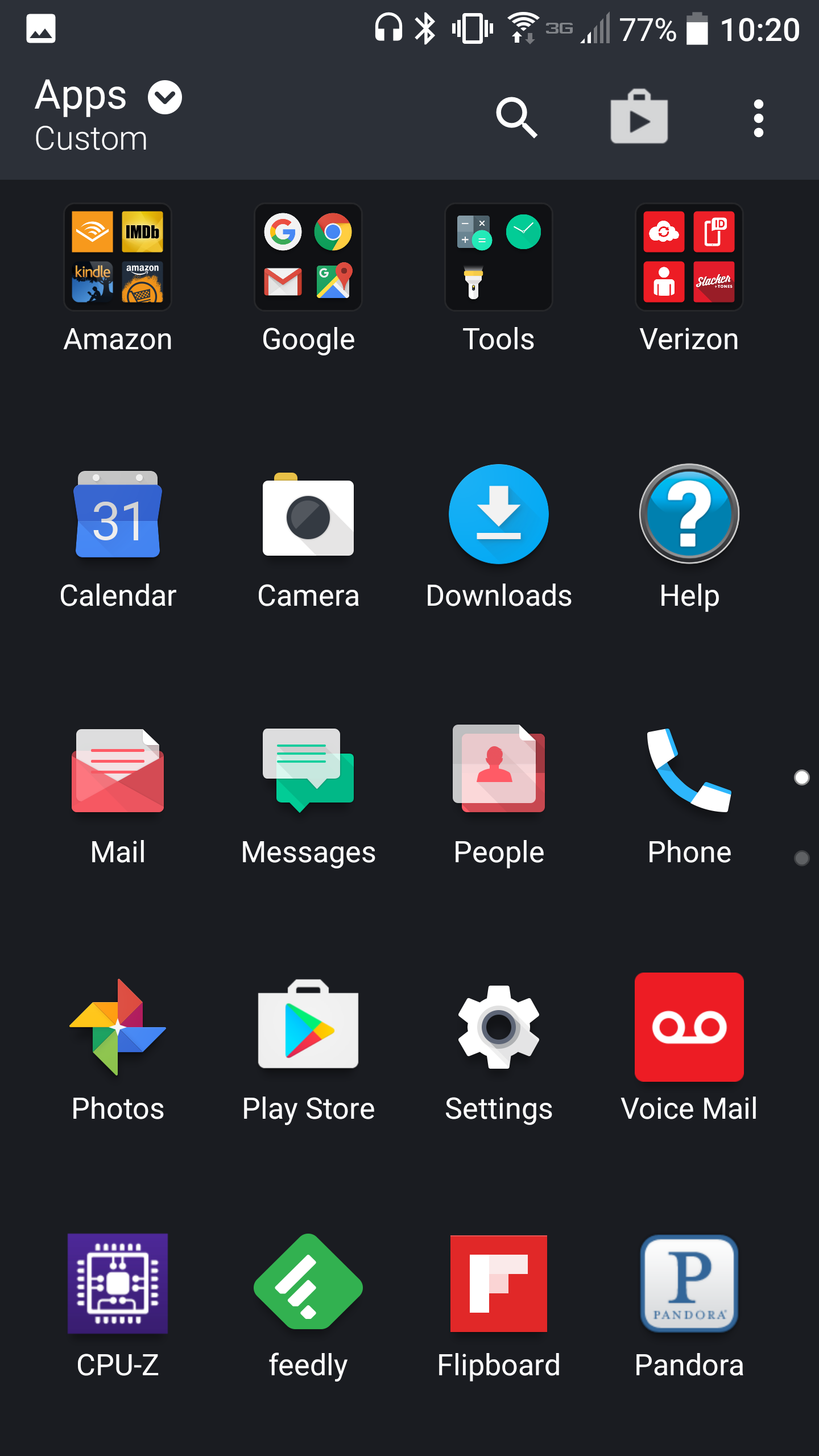819x1456 pixels.
Task: Open the three-dot overflow menu
Action: pos(758,118)
